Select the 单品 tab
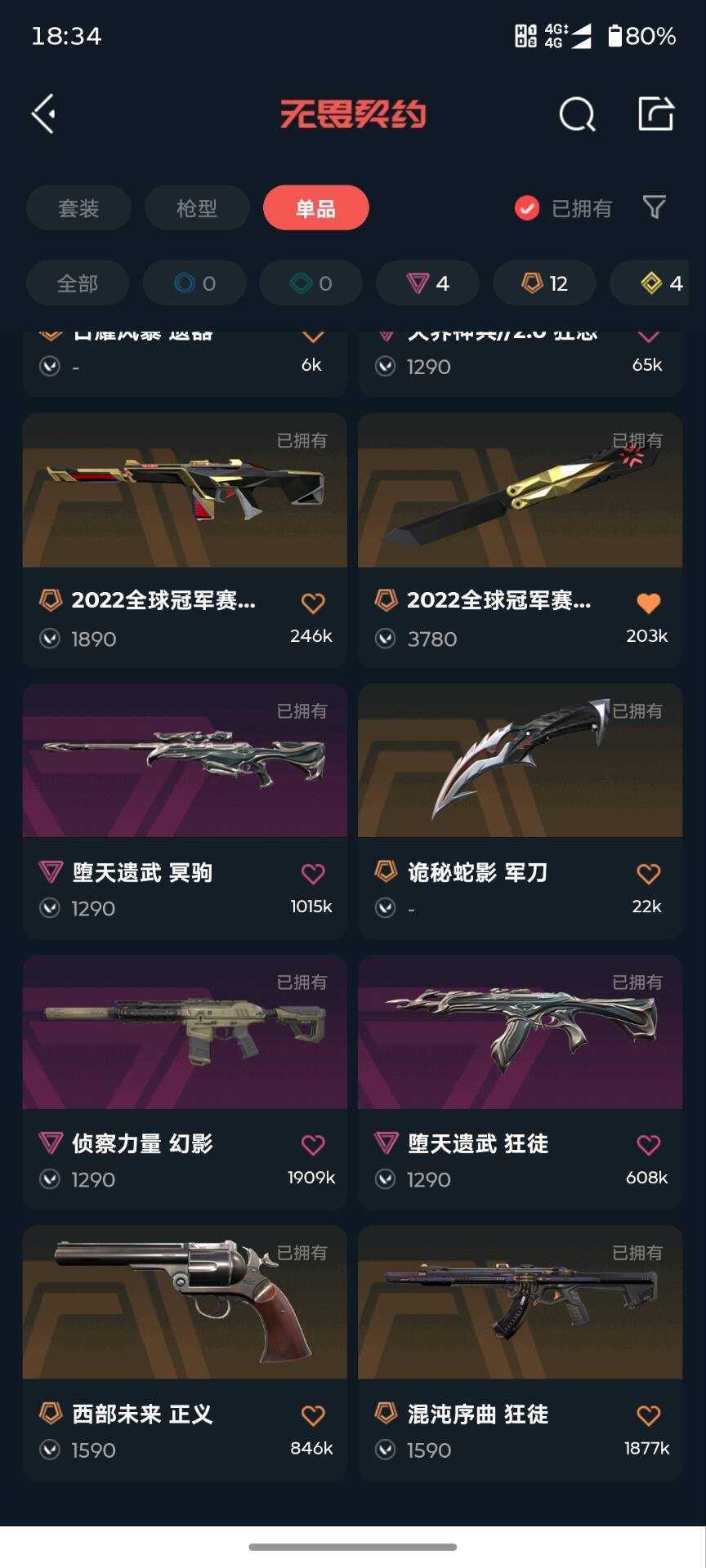 point(315,208)
